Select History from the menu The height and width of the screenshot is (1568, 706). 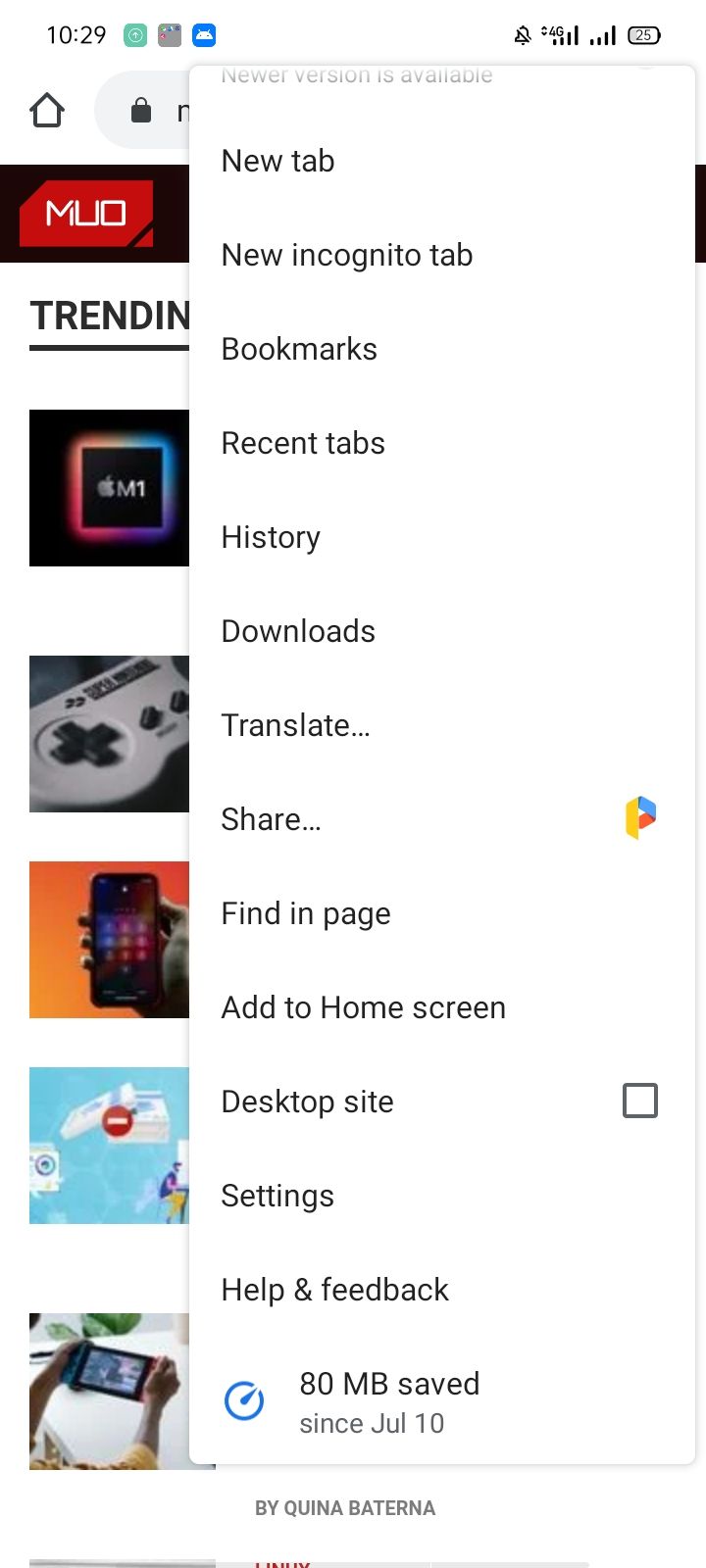[271, 537]
